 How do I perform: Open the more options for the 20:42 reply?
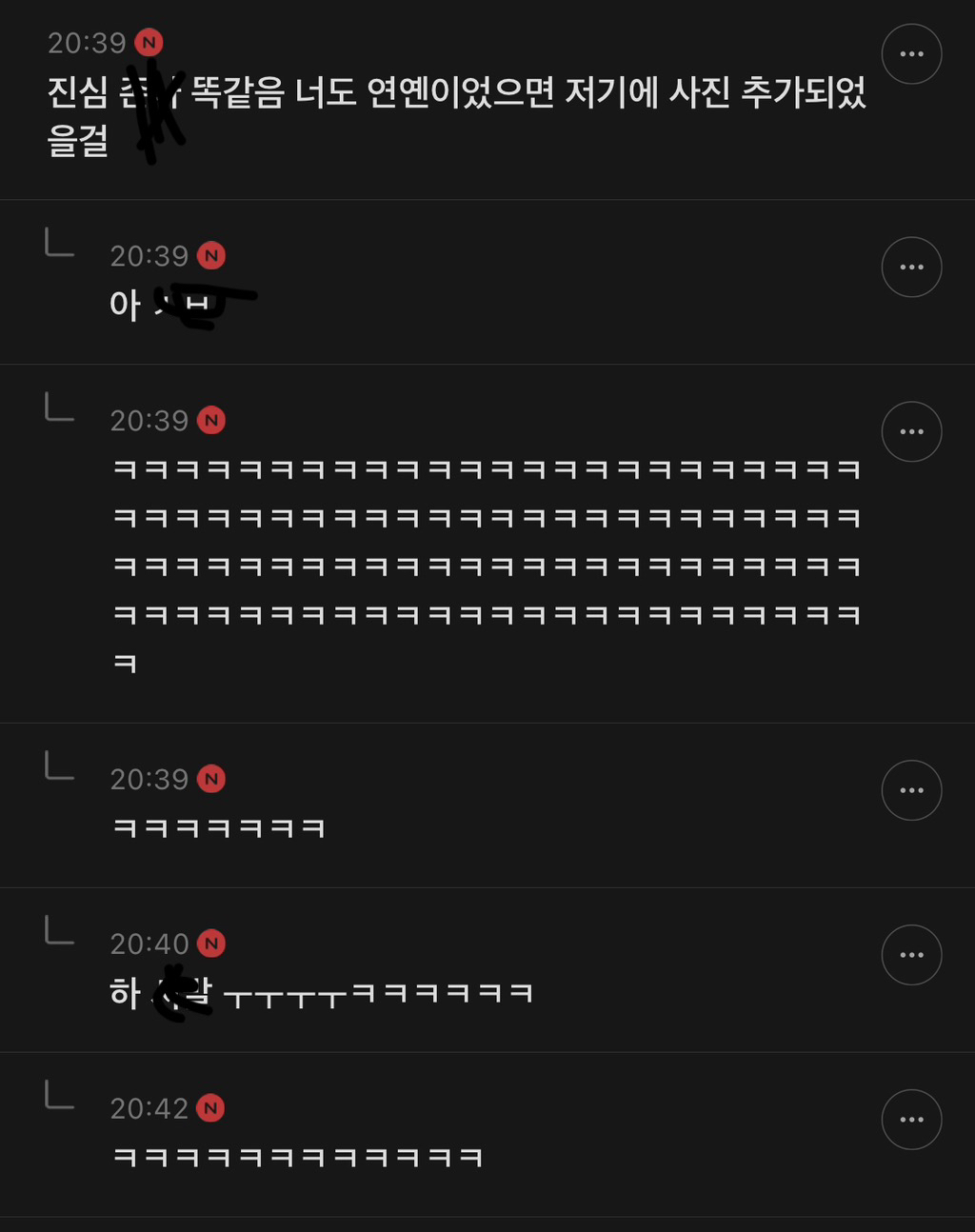tap(911, 1120)
